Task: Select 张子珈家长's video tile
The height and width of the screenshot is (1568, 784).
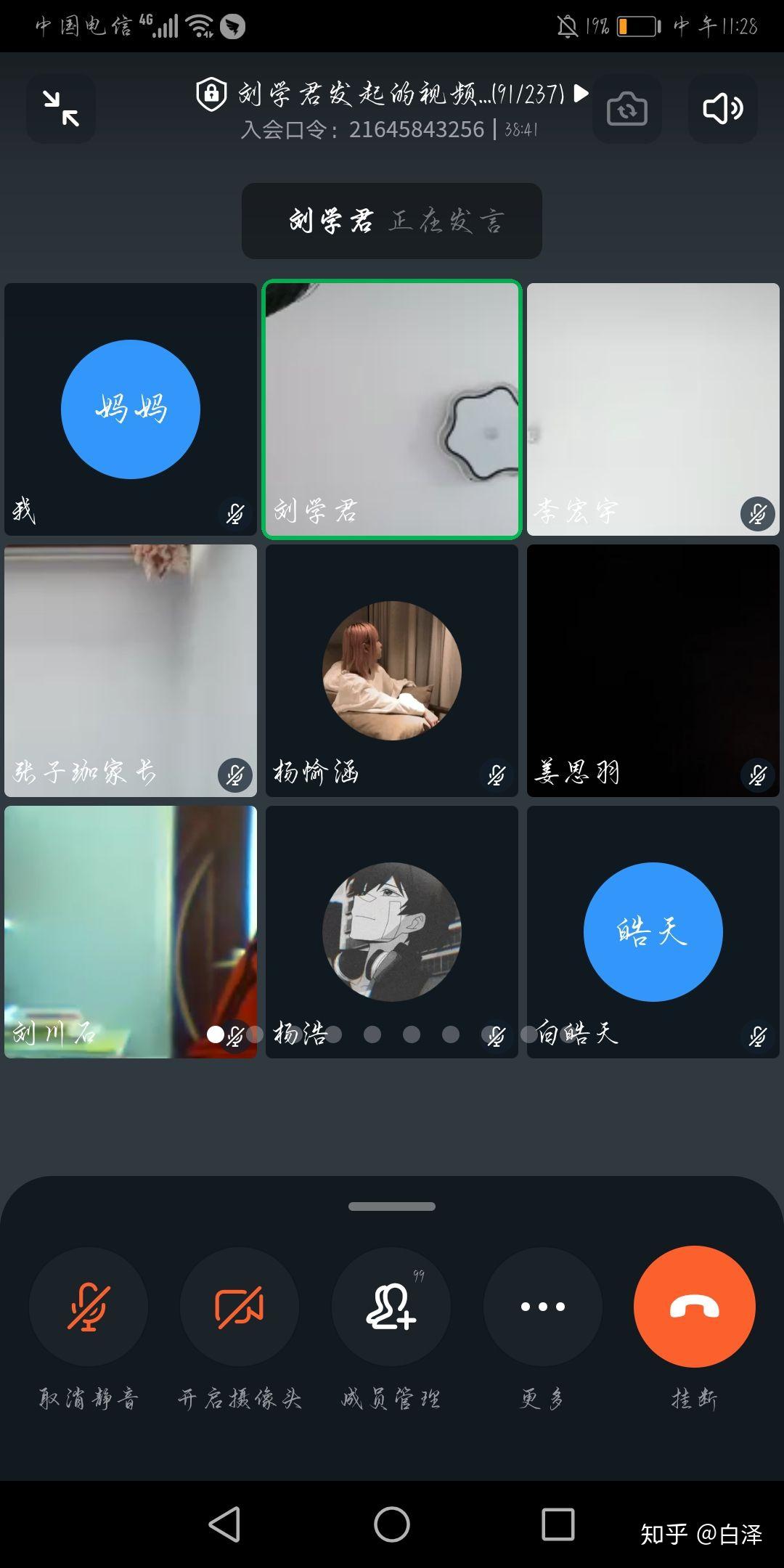Action: click(x=131, y=671)
